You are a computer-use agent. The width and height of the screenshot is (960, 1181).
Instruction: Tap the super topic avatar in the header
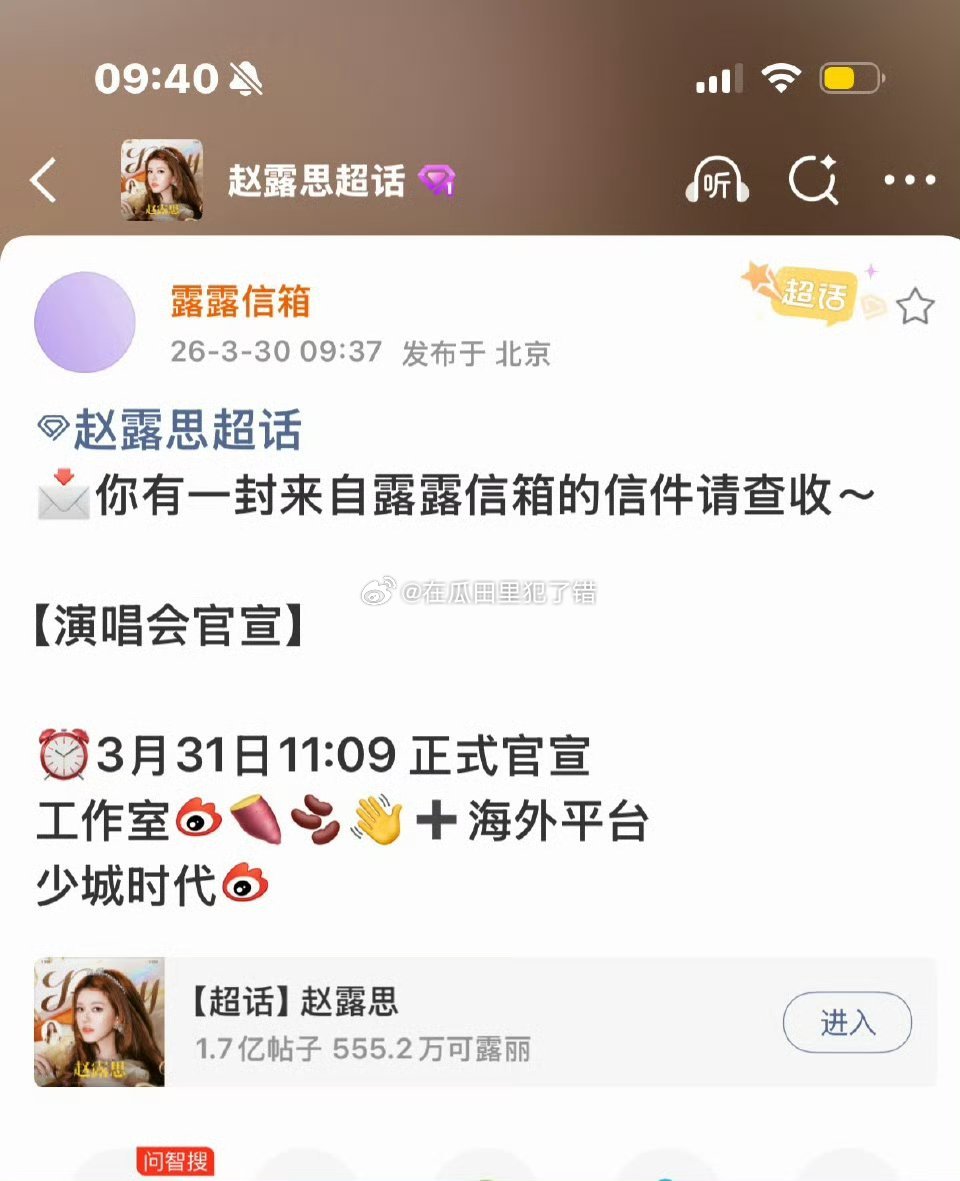point(162,180)
